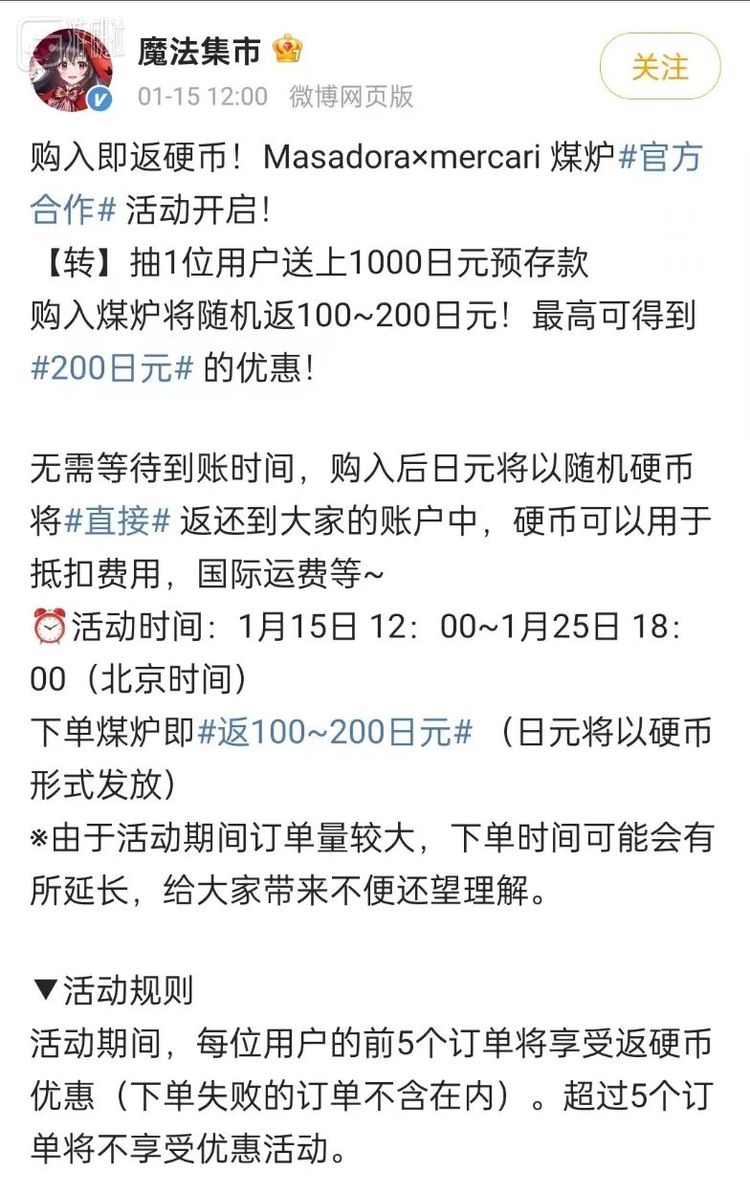Open 魔法集市's profile avatar
Viewport: 750px width, 1194px height.
click(x=70, y=68)
